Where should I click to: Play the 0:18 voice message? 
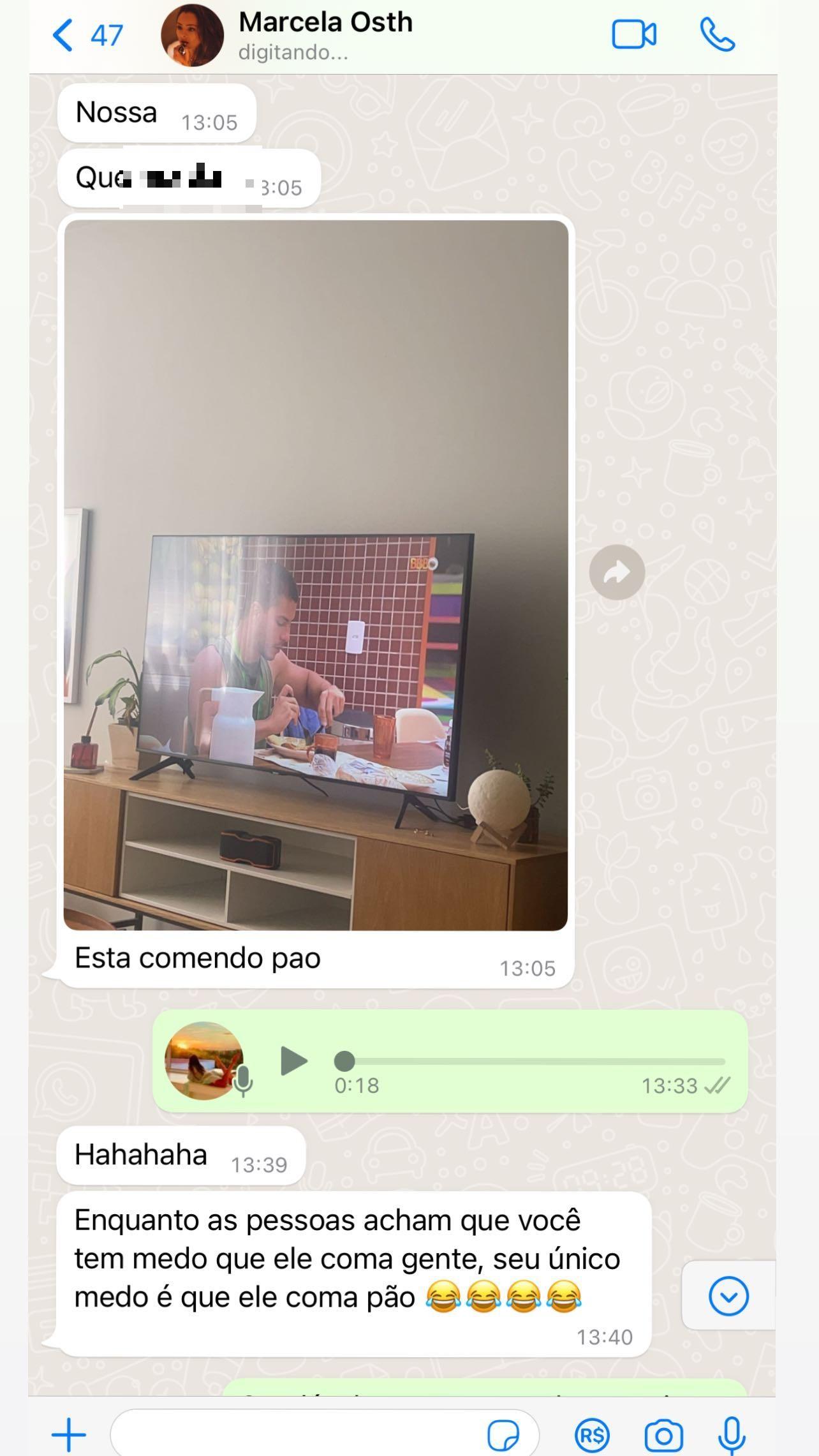click(294, 1060)
